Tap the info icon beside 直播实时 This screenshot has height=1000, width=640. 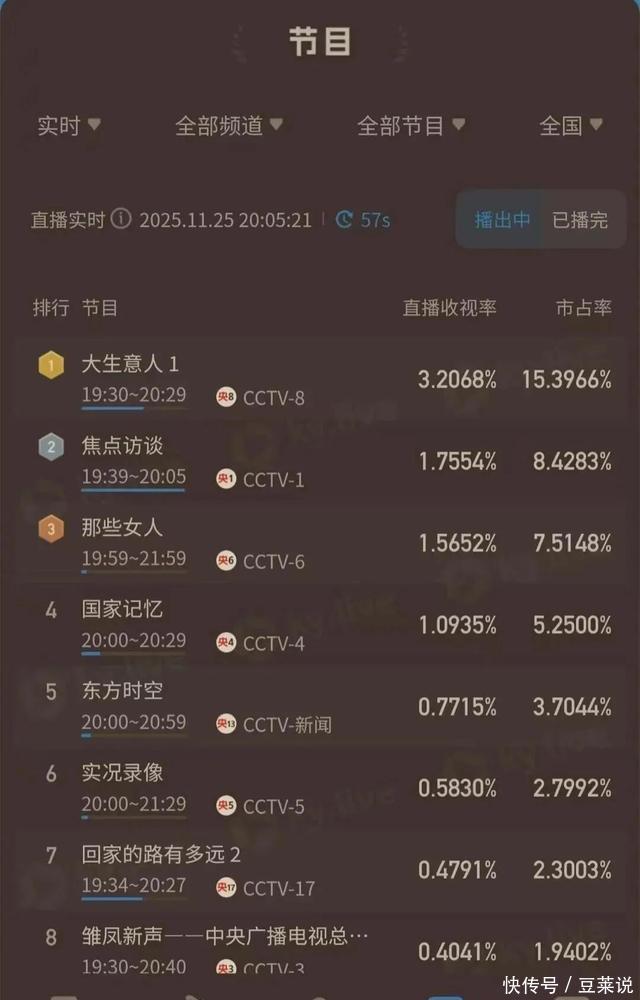[121, 219]
